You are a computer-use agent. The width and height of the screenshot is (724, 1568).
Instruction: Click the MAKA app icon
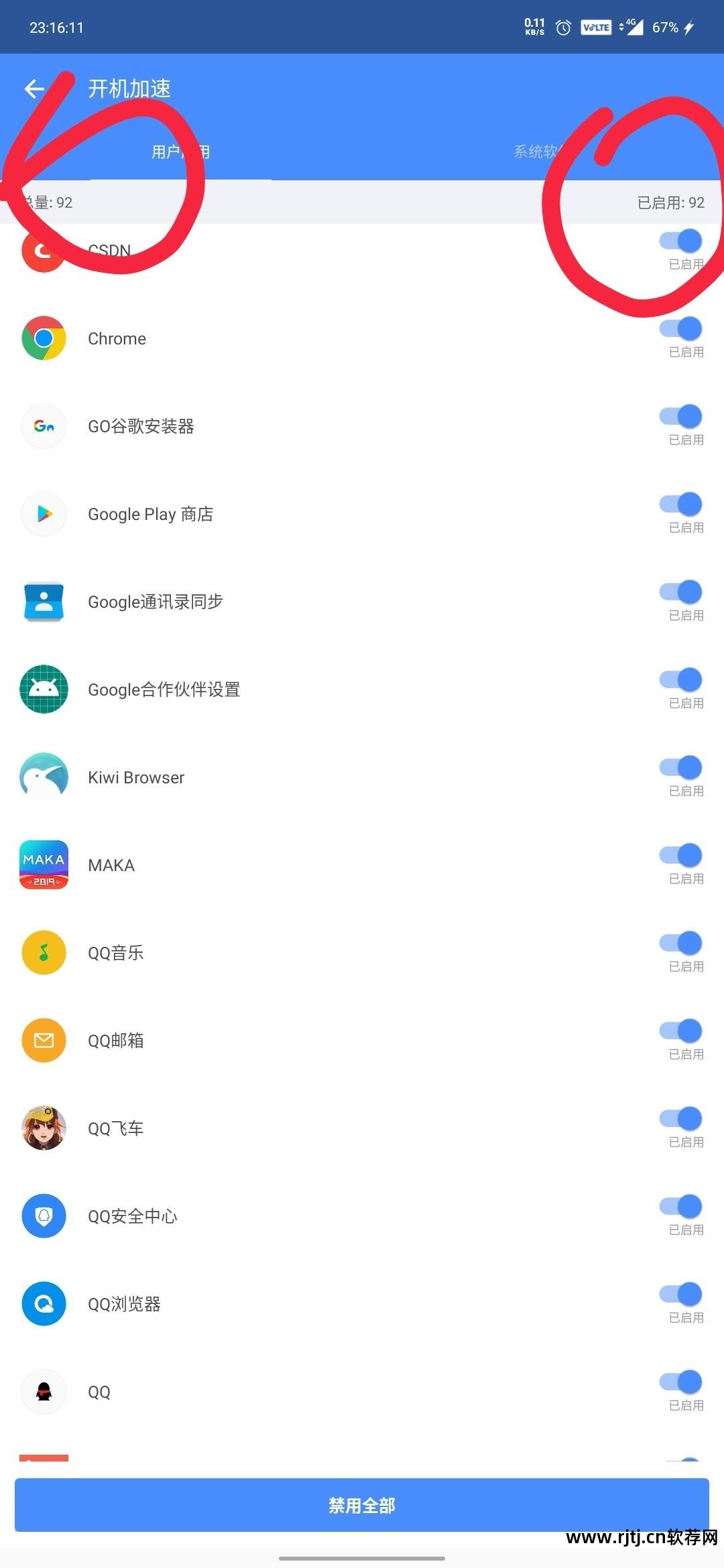(x=44, y=865)
